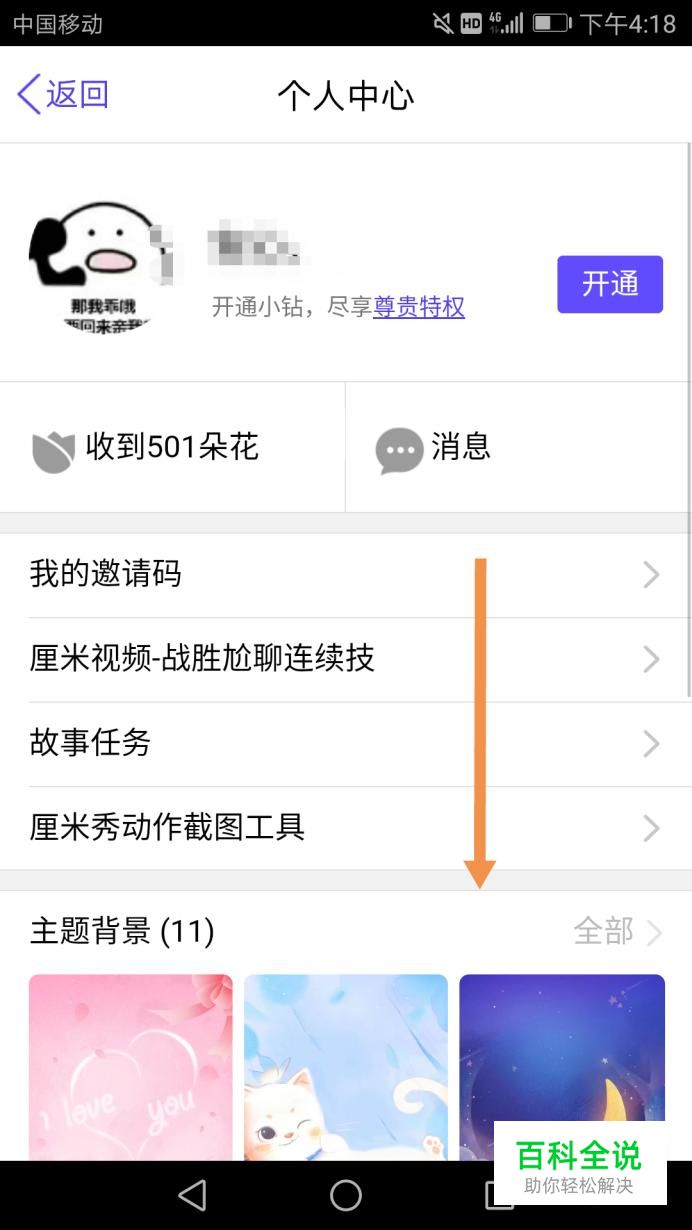Viewport: 692px width, 1230px height.
Task: Select the purple moon night theme
Action: click(x=562, y=1067)
